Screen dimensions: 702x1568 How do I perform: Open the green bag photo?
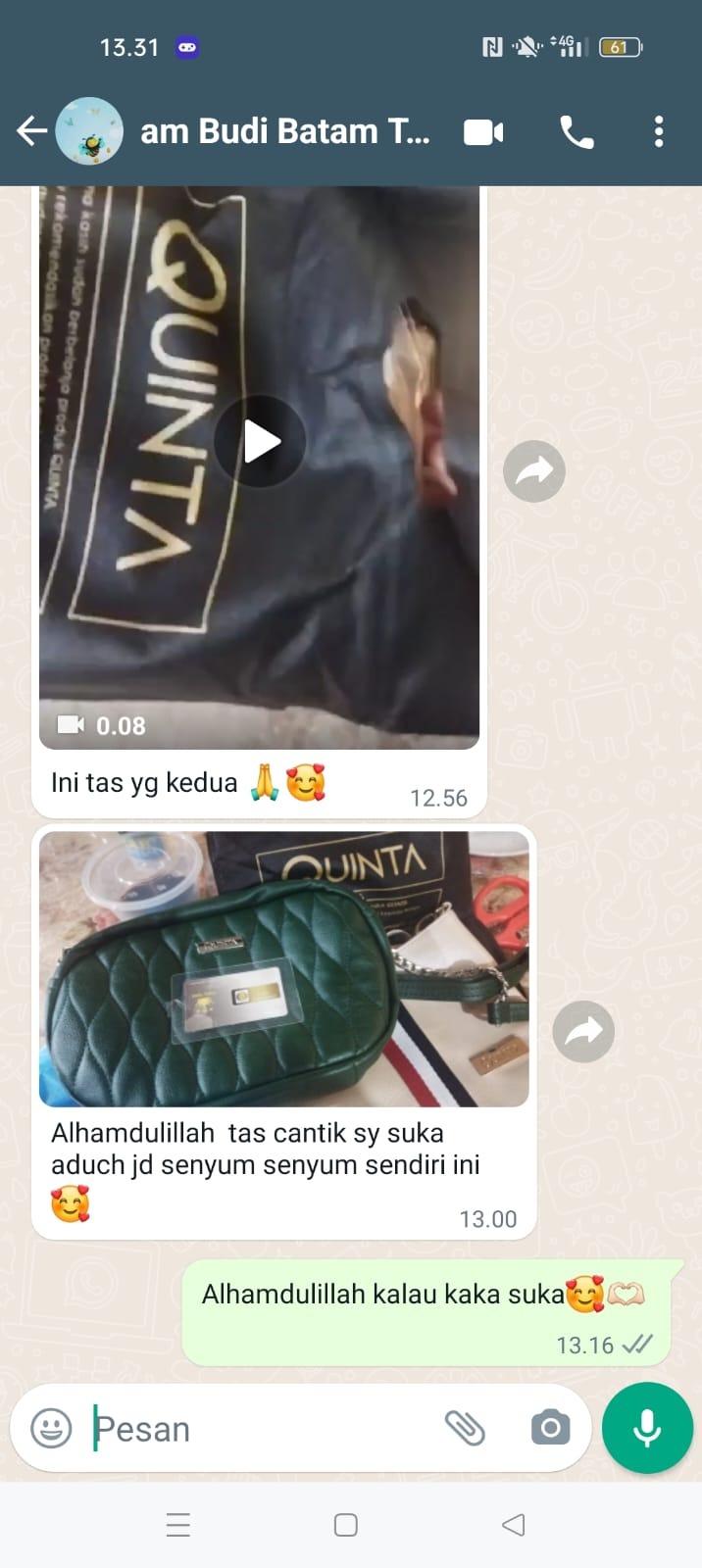point(283,969)
